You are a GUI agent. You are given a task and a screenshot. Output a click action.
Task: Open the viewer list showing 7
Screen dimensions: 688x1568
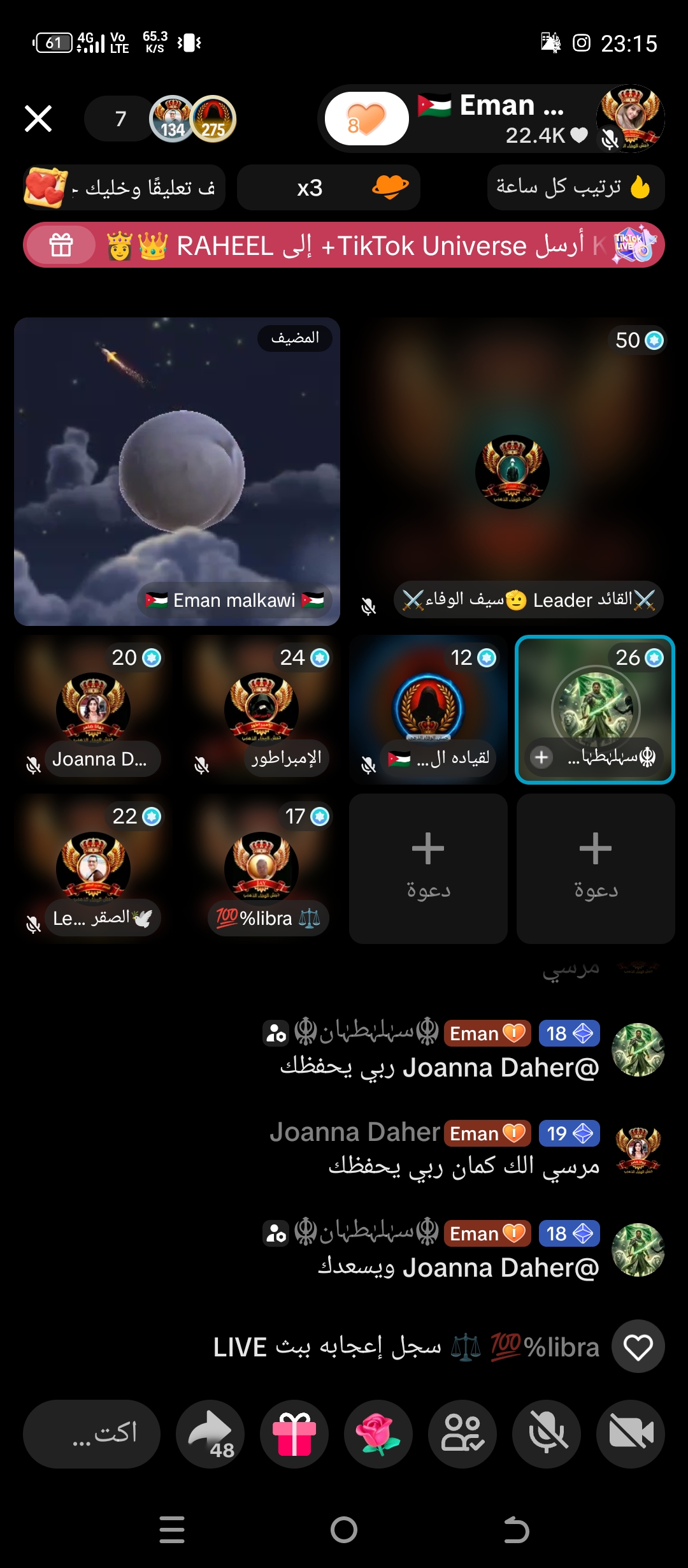tap(120, 119)
